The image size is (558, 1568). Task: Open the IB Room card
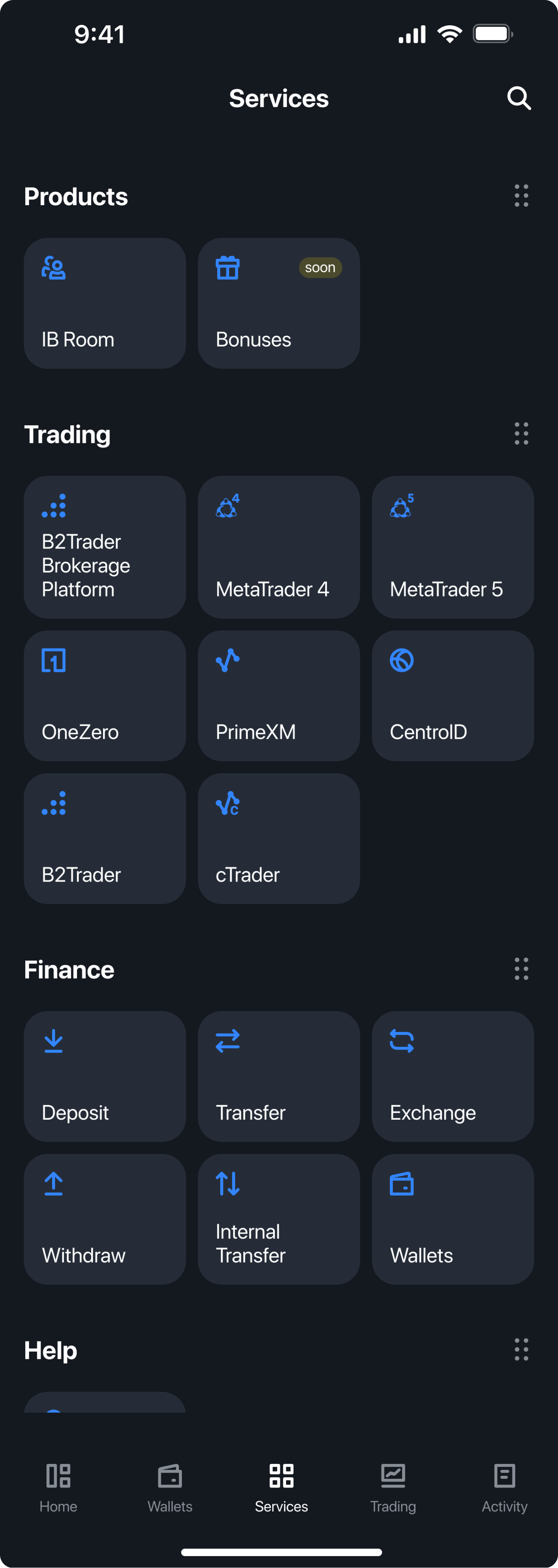coord(105,303)
